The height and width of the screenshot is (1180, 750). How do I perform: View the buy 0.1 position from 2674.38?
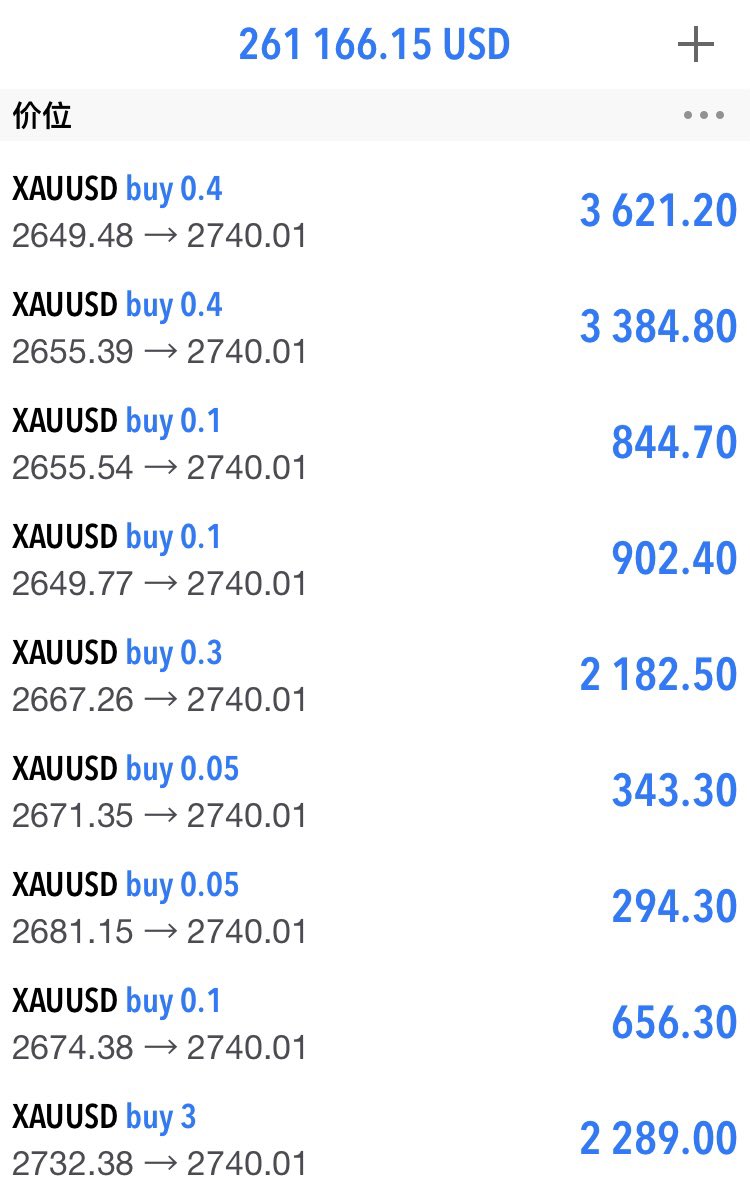375,1024
